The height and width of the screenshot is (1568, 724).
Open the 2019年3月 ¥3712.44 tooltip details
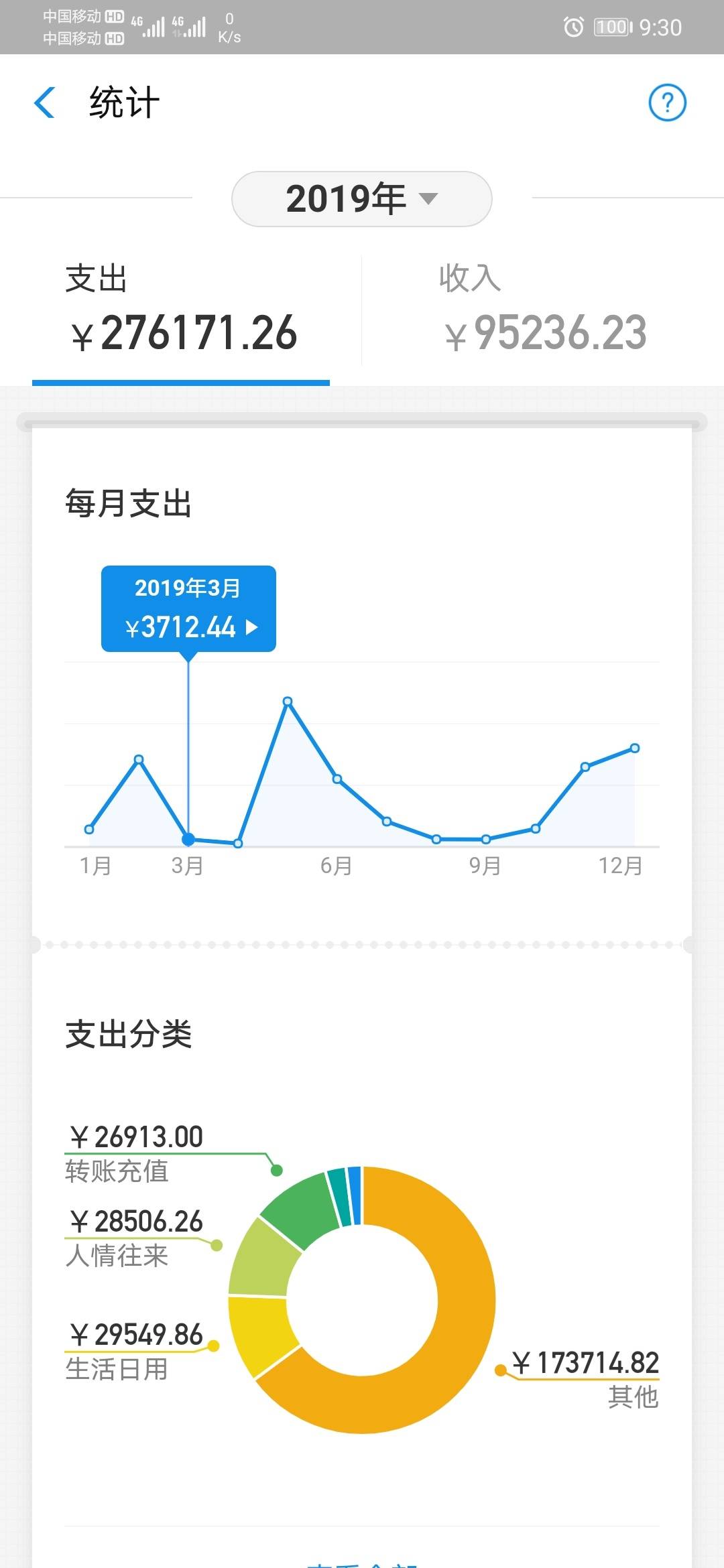click(x=188, y=608)
